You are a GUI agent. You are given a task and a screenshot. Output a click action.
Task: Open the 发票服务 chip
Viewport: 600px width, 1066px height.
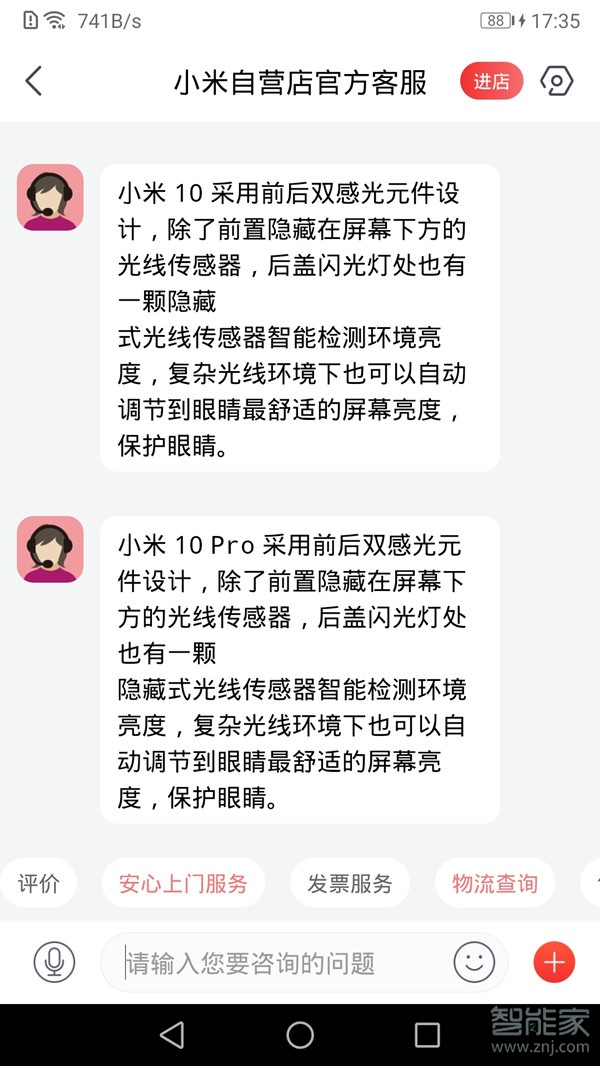(350, 883)
